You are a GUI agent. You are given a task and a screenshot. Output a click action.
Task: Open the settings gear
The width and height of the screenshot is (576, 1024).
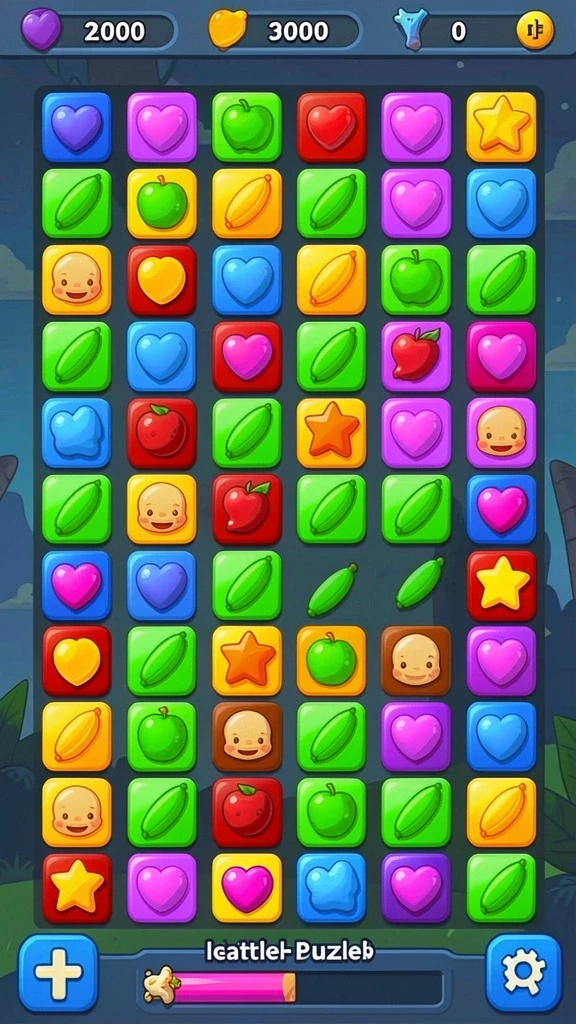click(523, 972)
